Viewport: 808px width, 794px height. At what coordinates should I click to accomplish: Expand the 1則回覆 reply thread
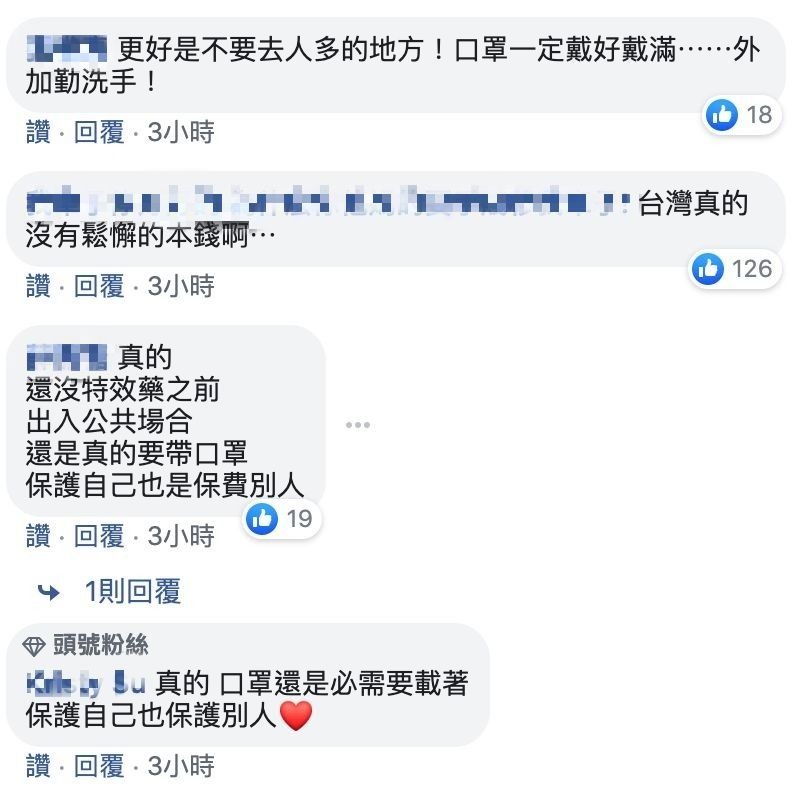coord(132,592)
